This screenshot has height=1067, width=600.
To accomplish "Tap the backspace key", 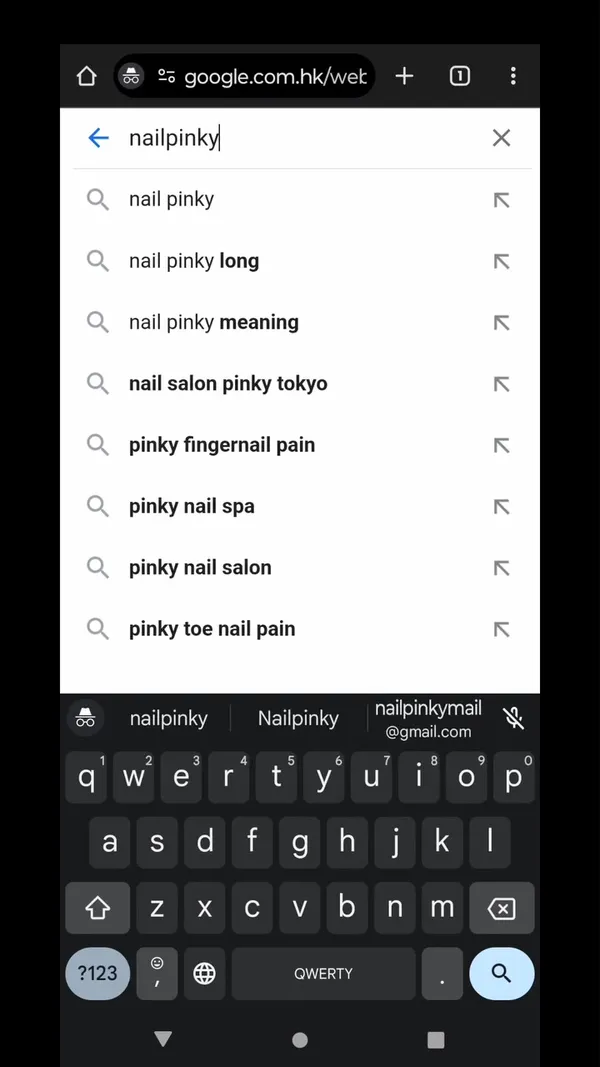I will click(x=501, y=908).
